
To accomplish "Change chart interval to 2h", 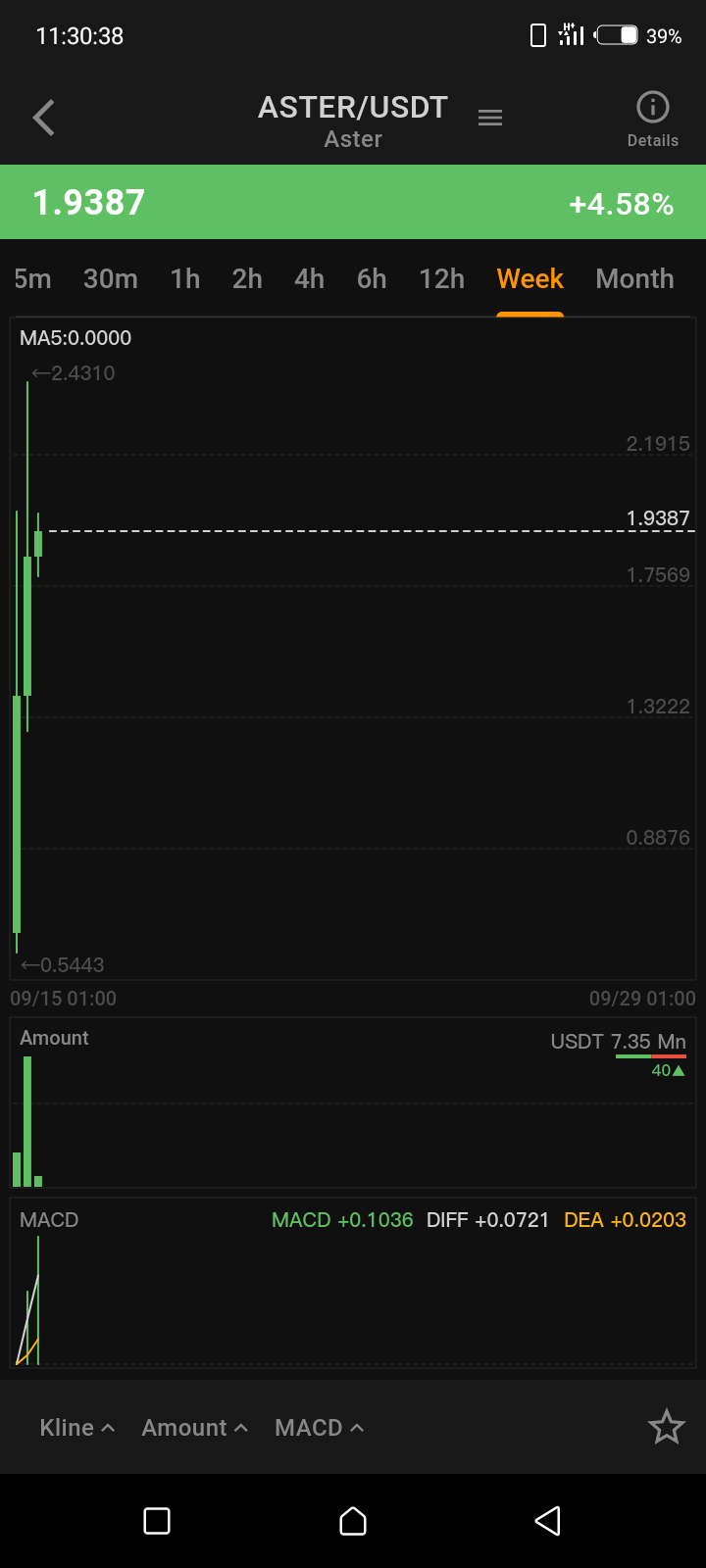I will click(x=247, y=279).
